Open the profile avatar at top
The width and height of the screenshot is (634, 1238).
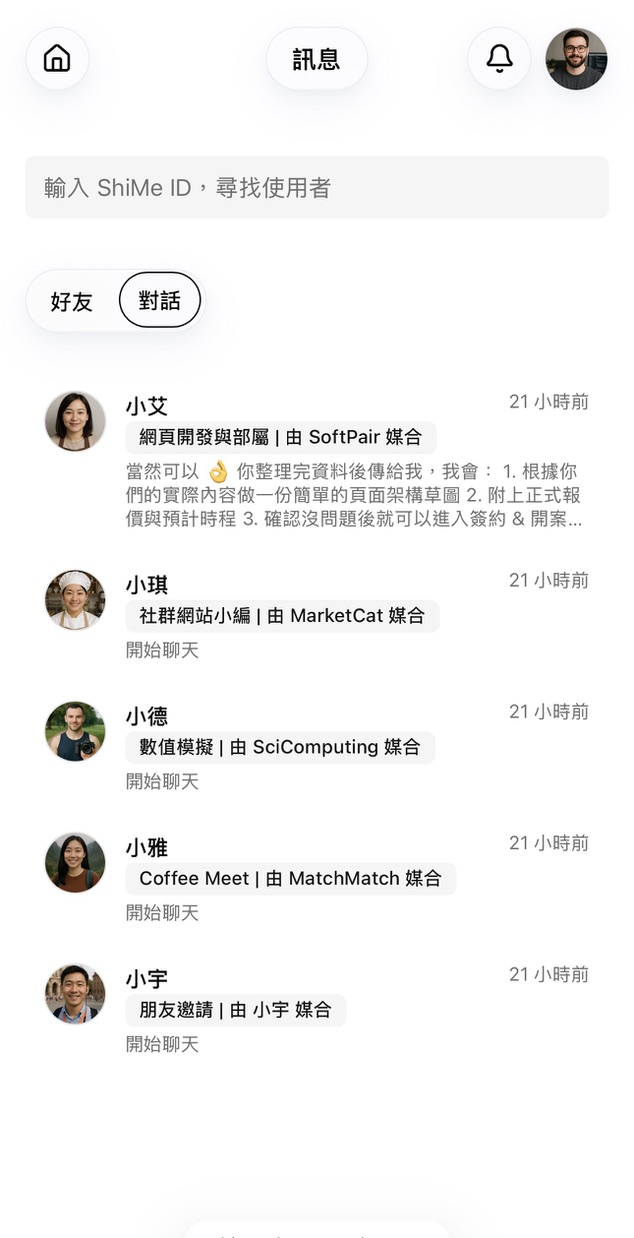tap(576, 59)
